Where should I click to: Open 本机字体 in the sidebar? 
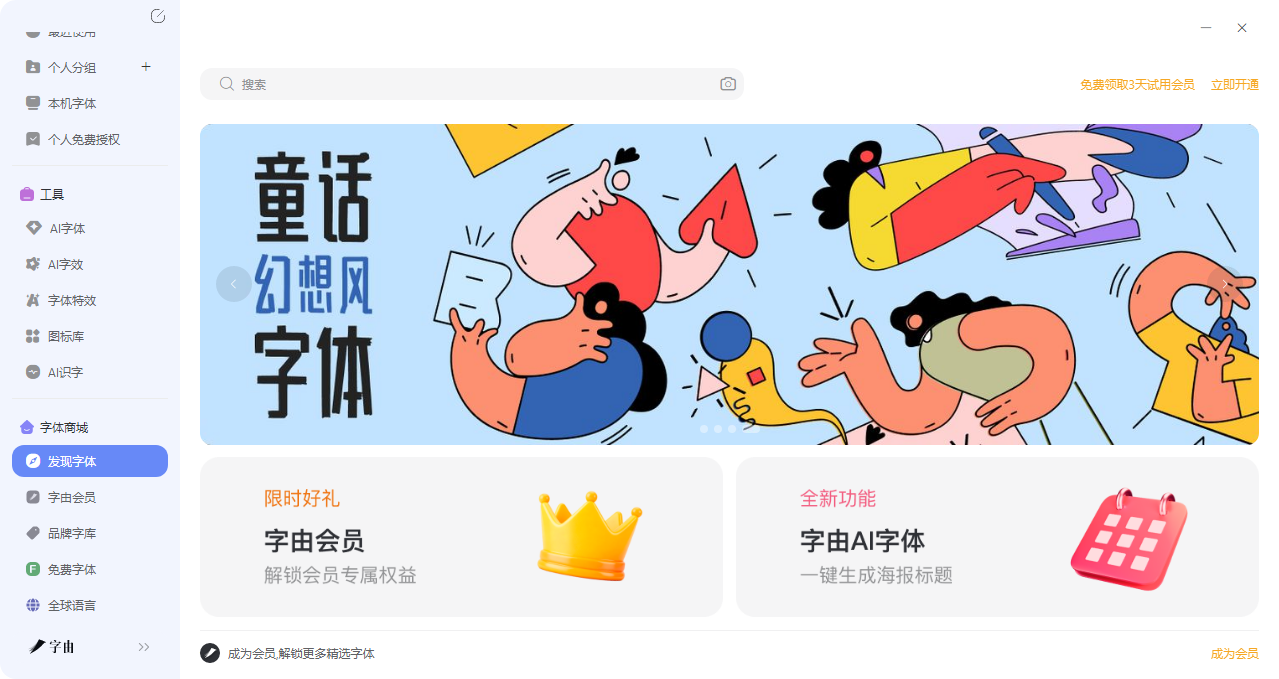[72, 103]
